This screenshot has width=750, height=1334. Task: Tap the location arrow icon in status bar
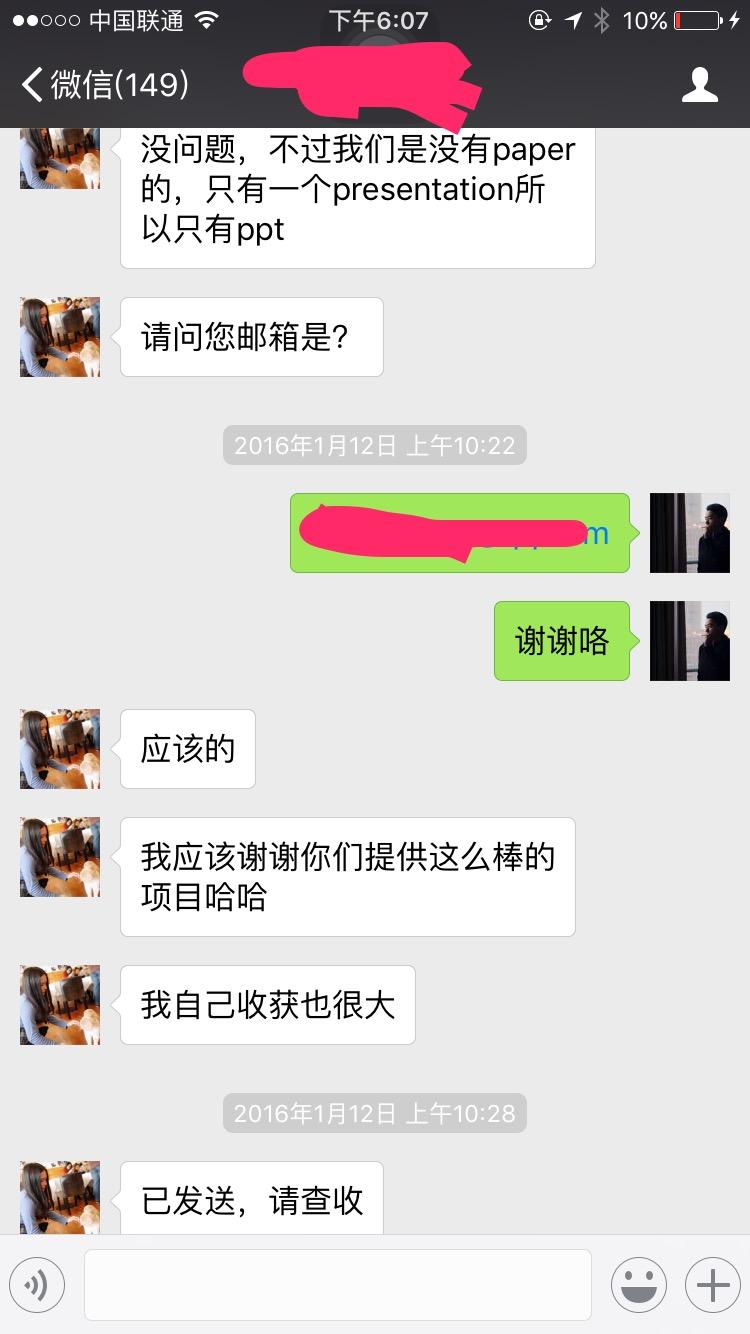(x=572, y=18)
